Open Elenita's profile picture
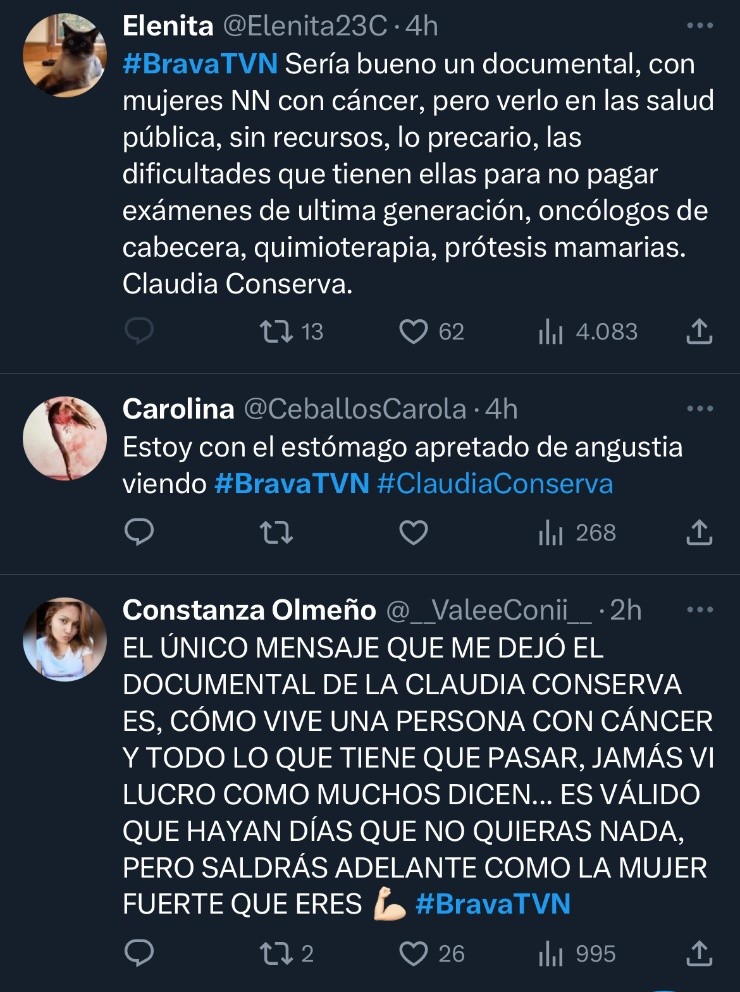Viewport: 740px width, 992px height. tap(64, 55)
